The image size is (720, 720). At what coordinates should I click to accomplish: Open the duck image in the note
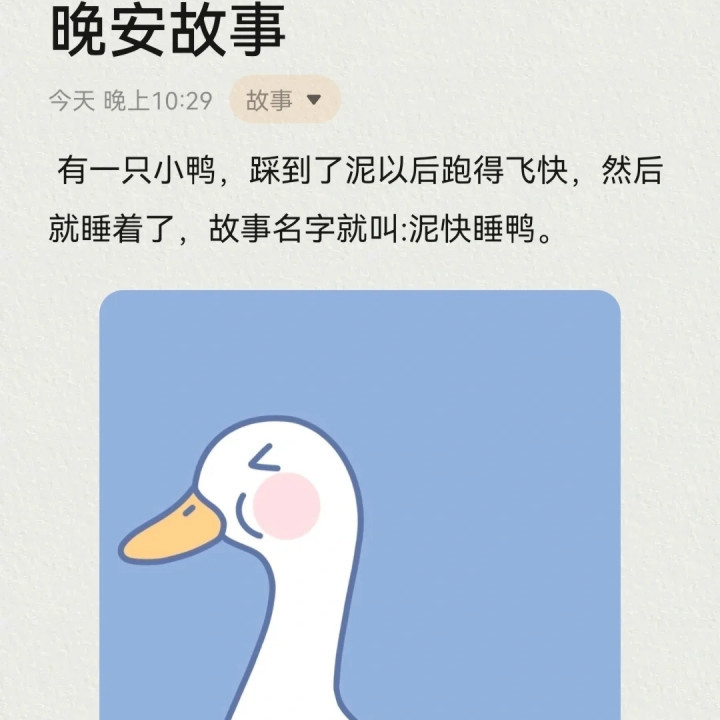[360, 505]
